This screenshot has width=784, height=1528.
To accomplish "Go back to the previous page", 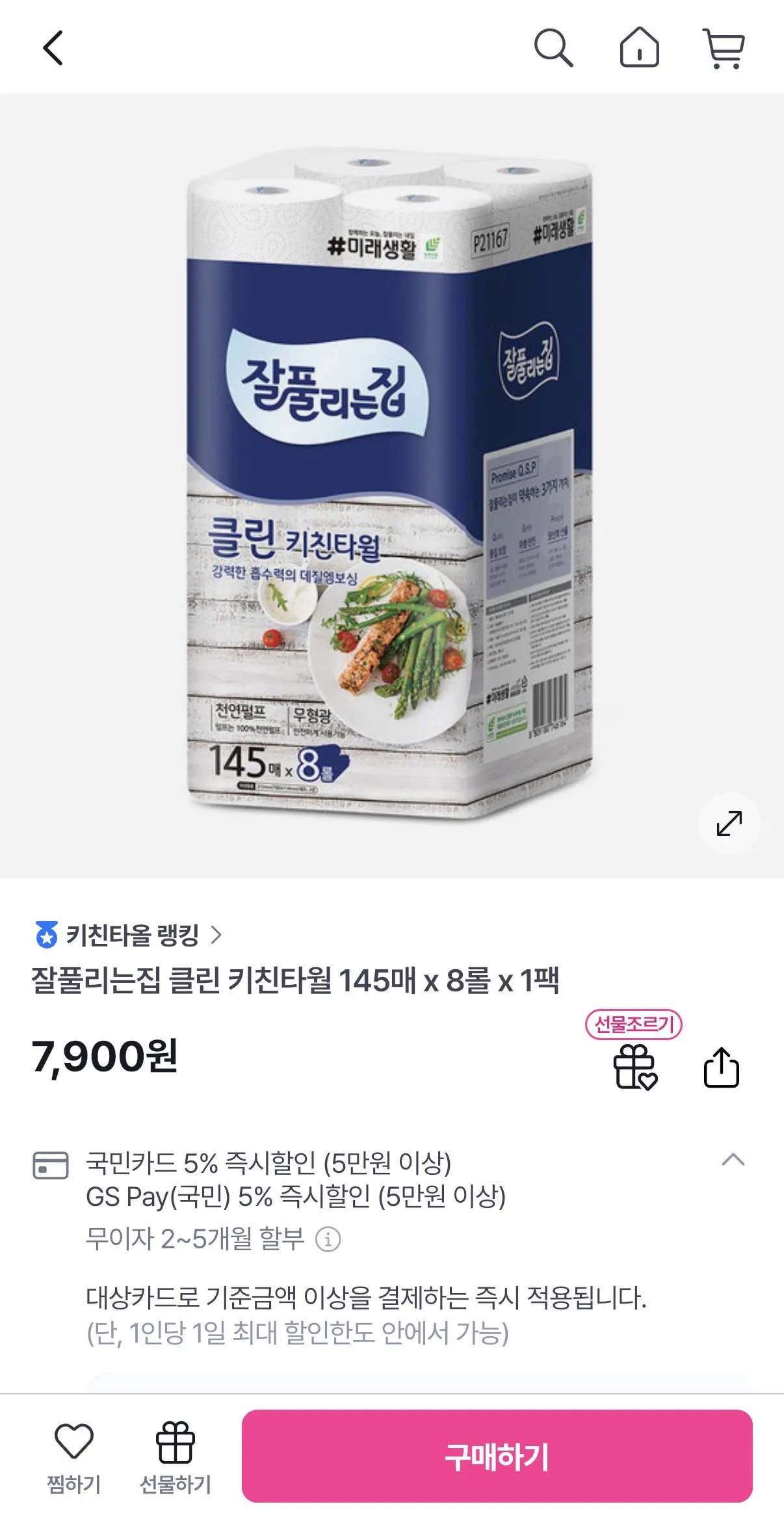I will click(x=53, y=48).
